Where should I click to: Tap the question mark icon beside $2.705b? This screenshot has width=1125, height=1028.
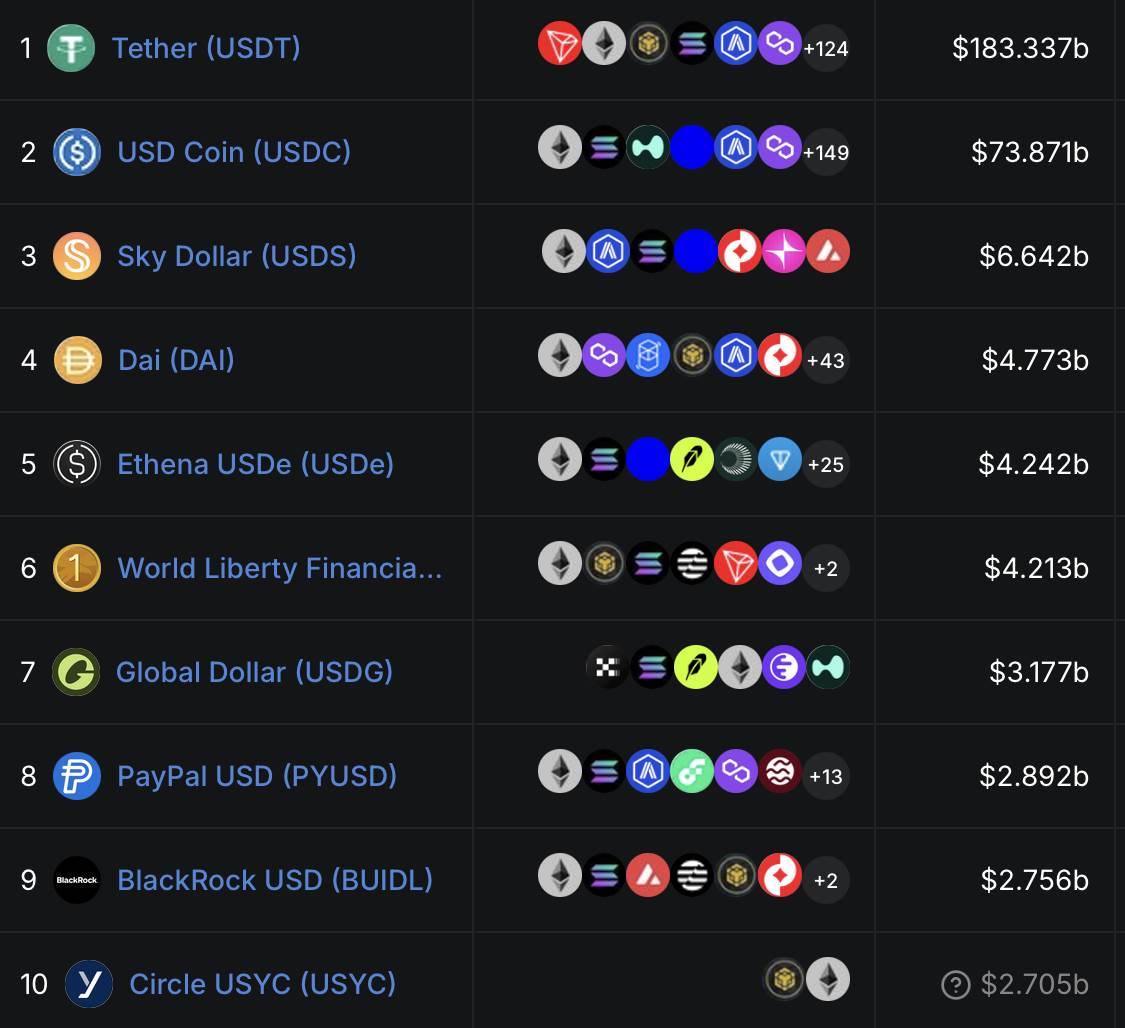coord(956,985)
